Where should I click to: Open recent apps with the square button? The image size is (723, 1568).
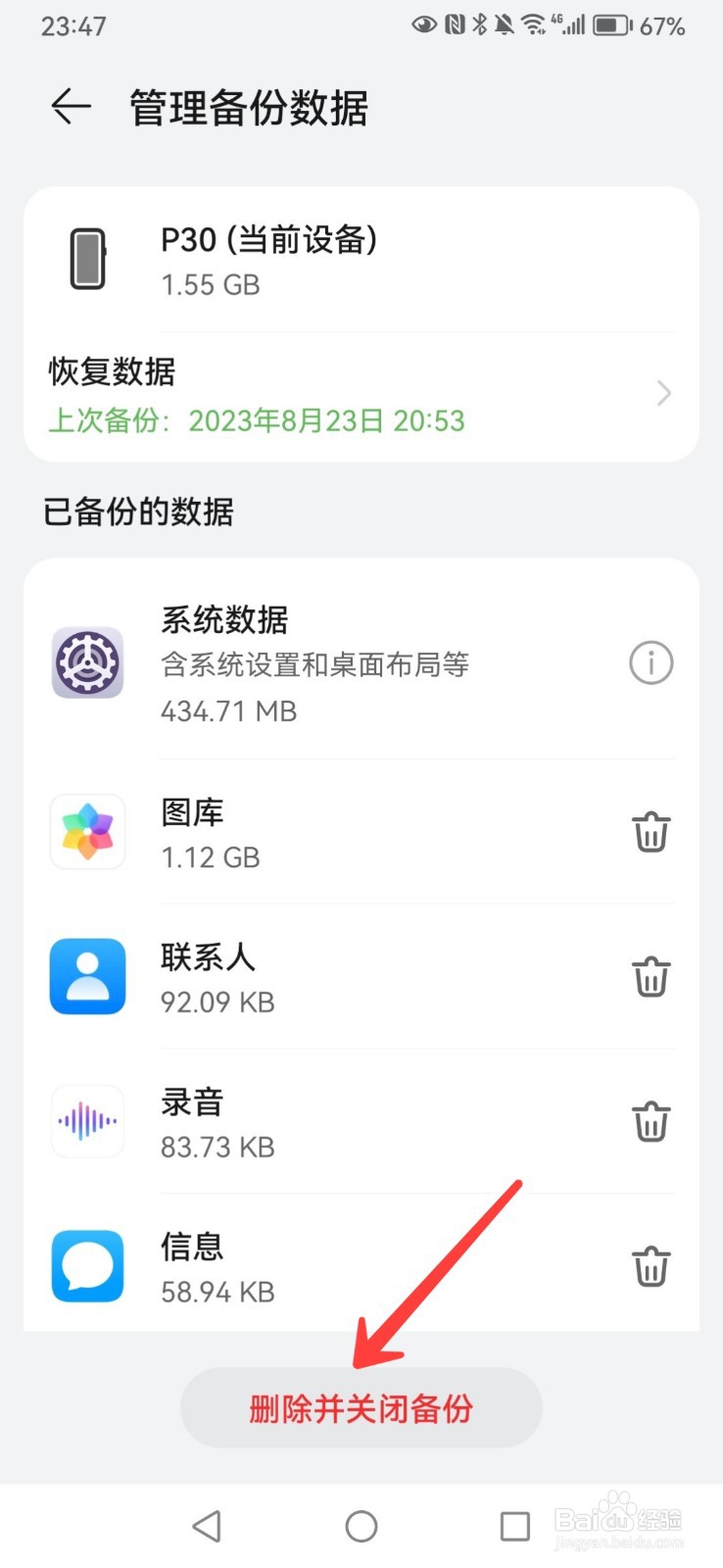tap(515, 1526)
